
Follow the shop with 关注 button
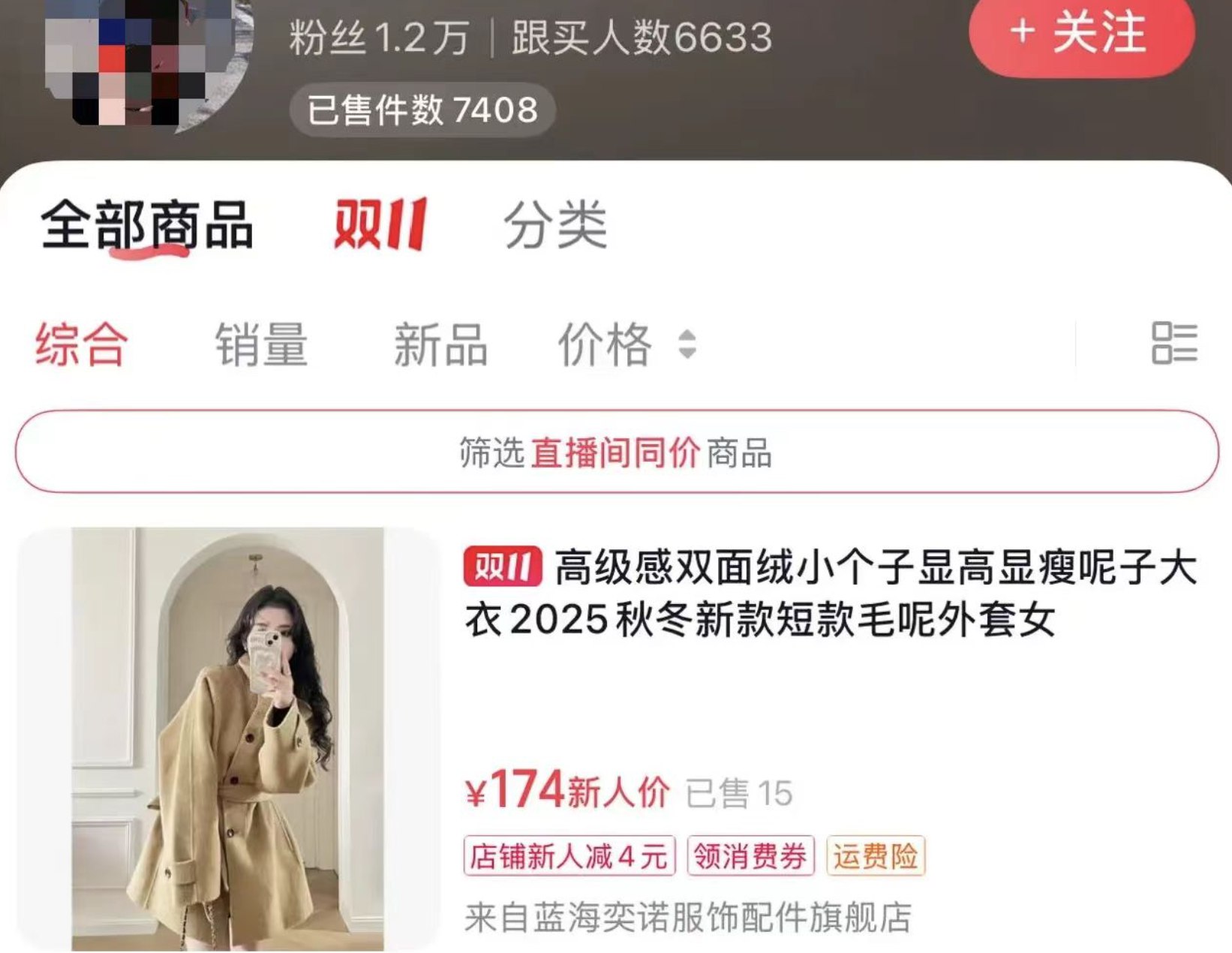[1080, 34]
